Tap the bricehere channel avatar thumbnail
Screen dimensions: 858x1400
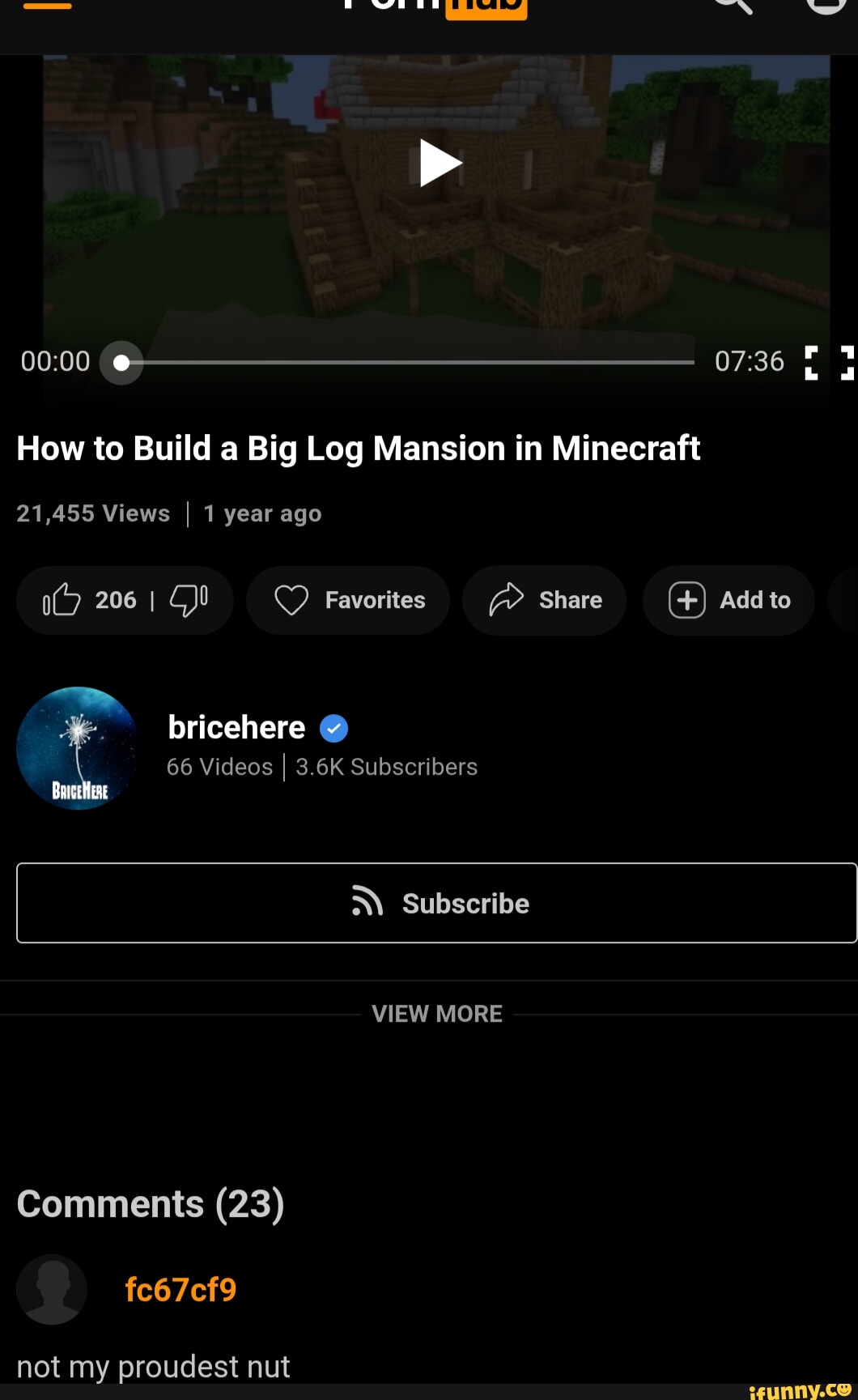click(77, 747)
